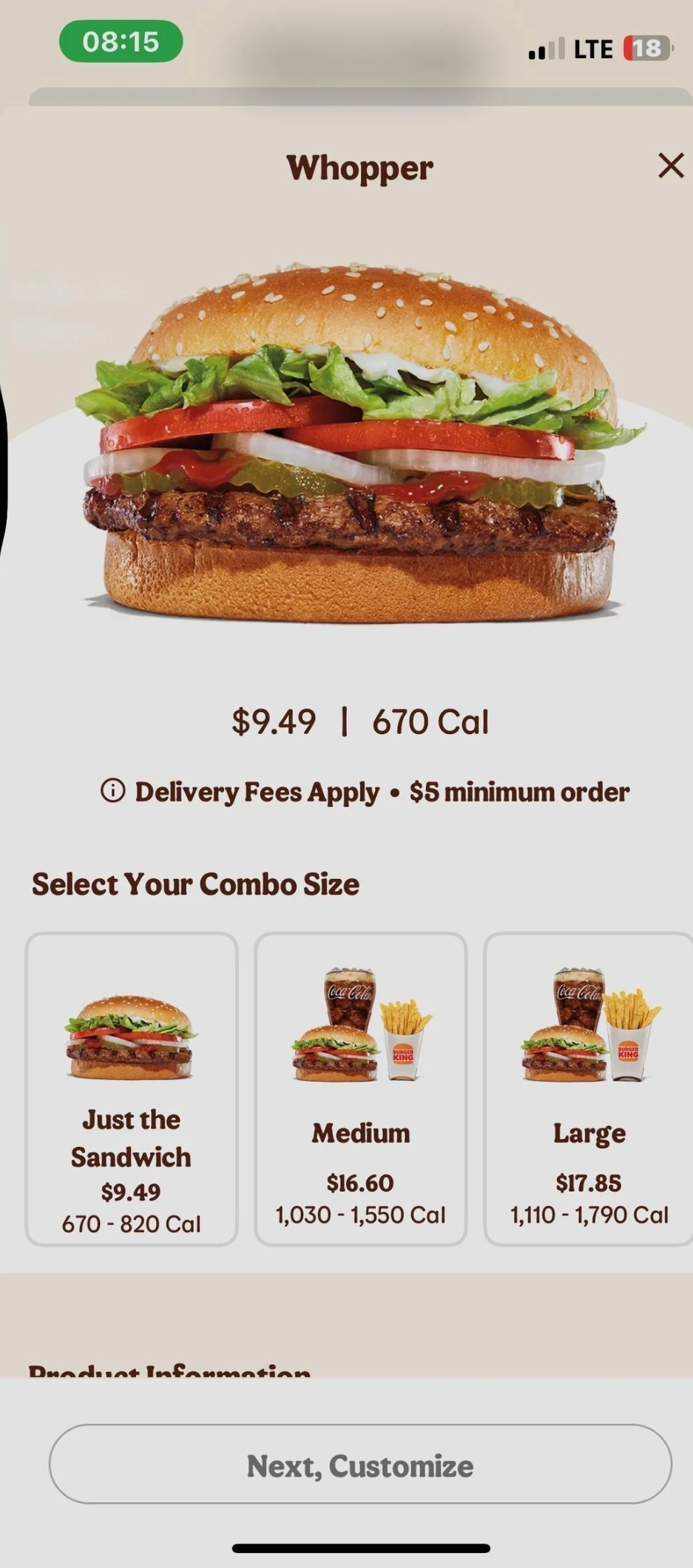Choose the Medium combo size

coord(361,1089)
